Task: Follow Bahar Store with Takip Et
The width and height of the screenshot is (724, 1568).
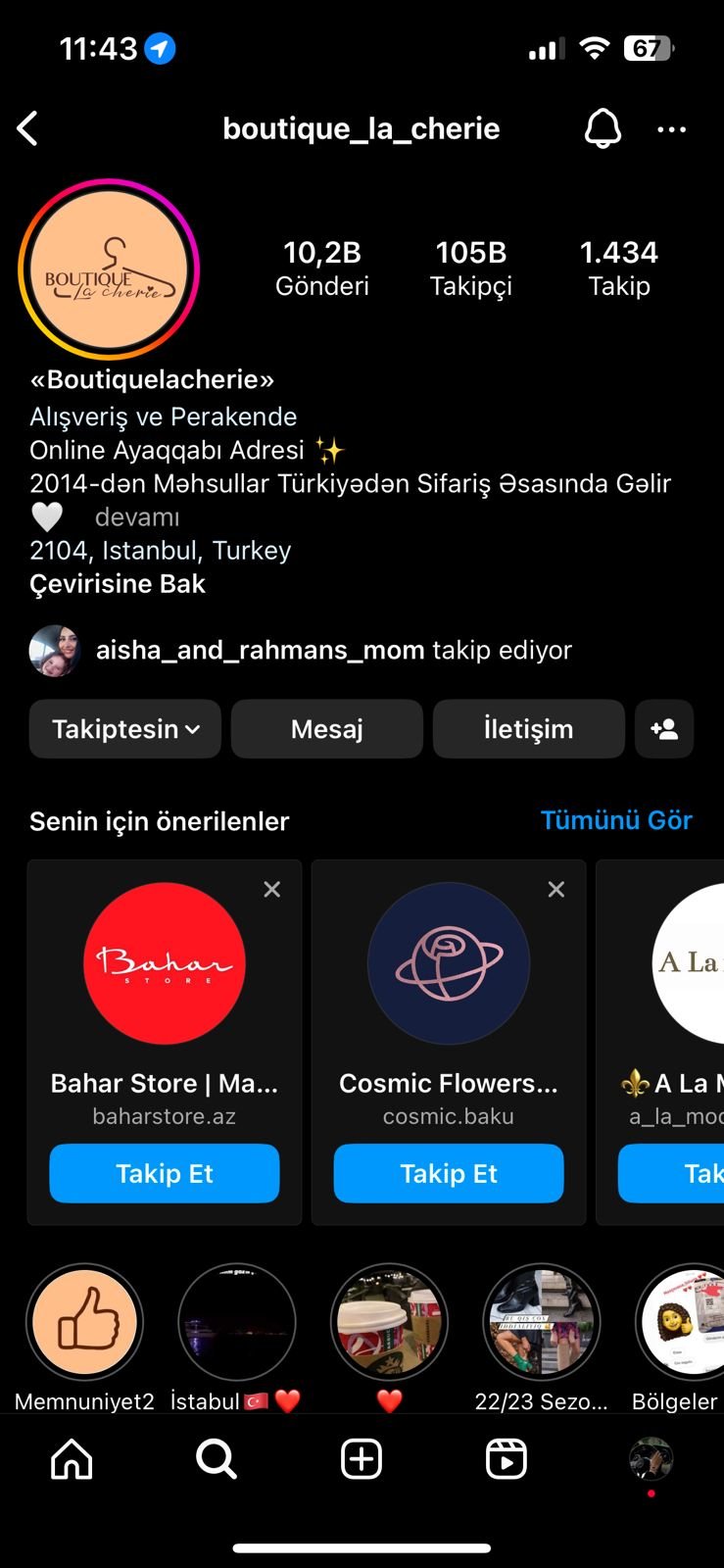Action: pos(165,1173)
